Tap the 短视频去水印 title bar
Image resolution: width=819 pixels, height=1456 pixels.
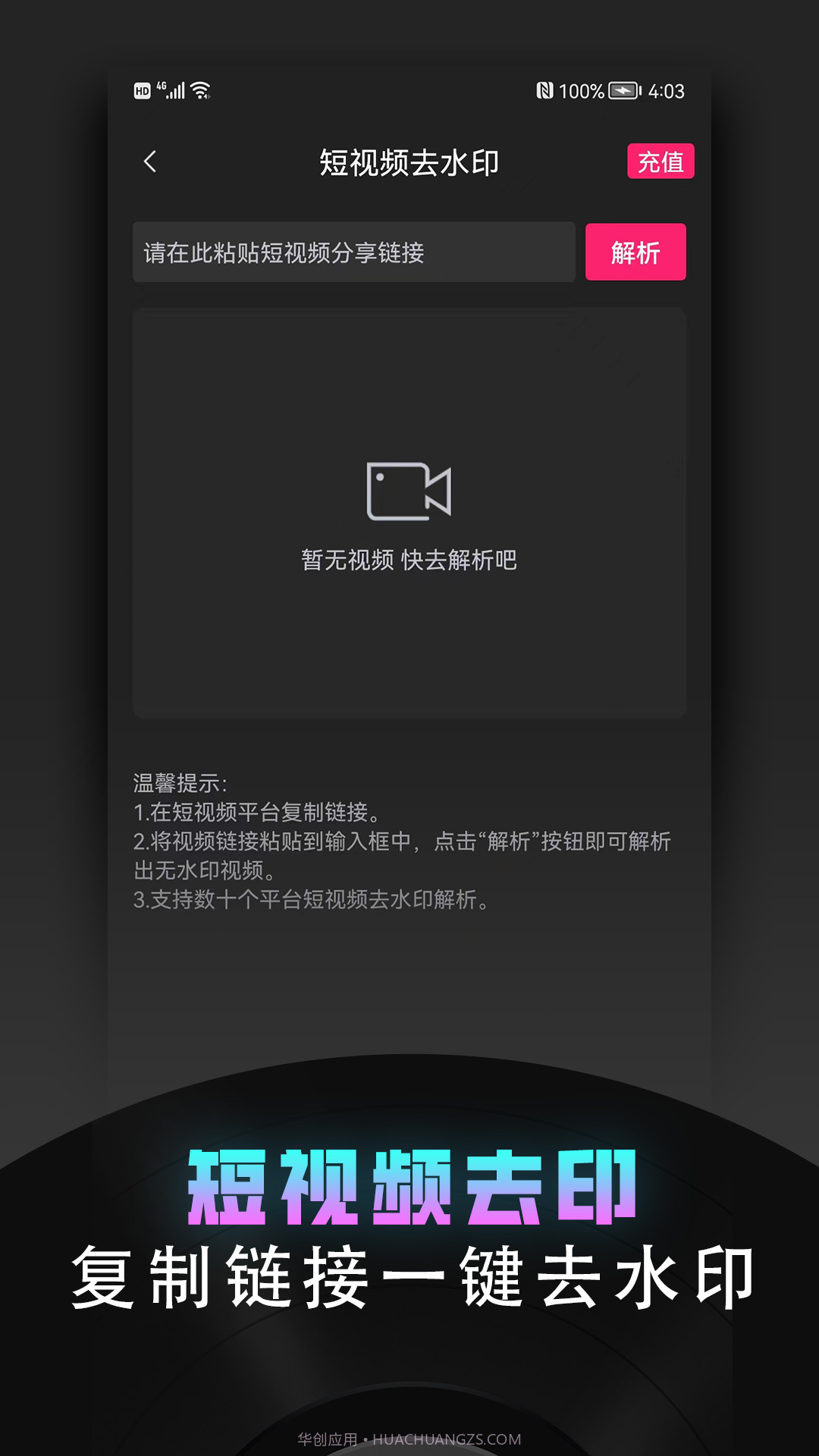[409, 162]
